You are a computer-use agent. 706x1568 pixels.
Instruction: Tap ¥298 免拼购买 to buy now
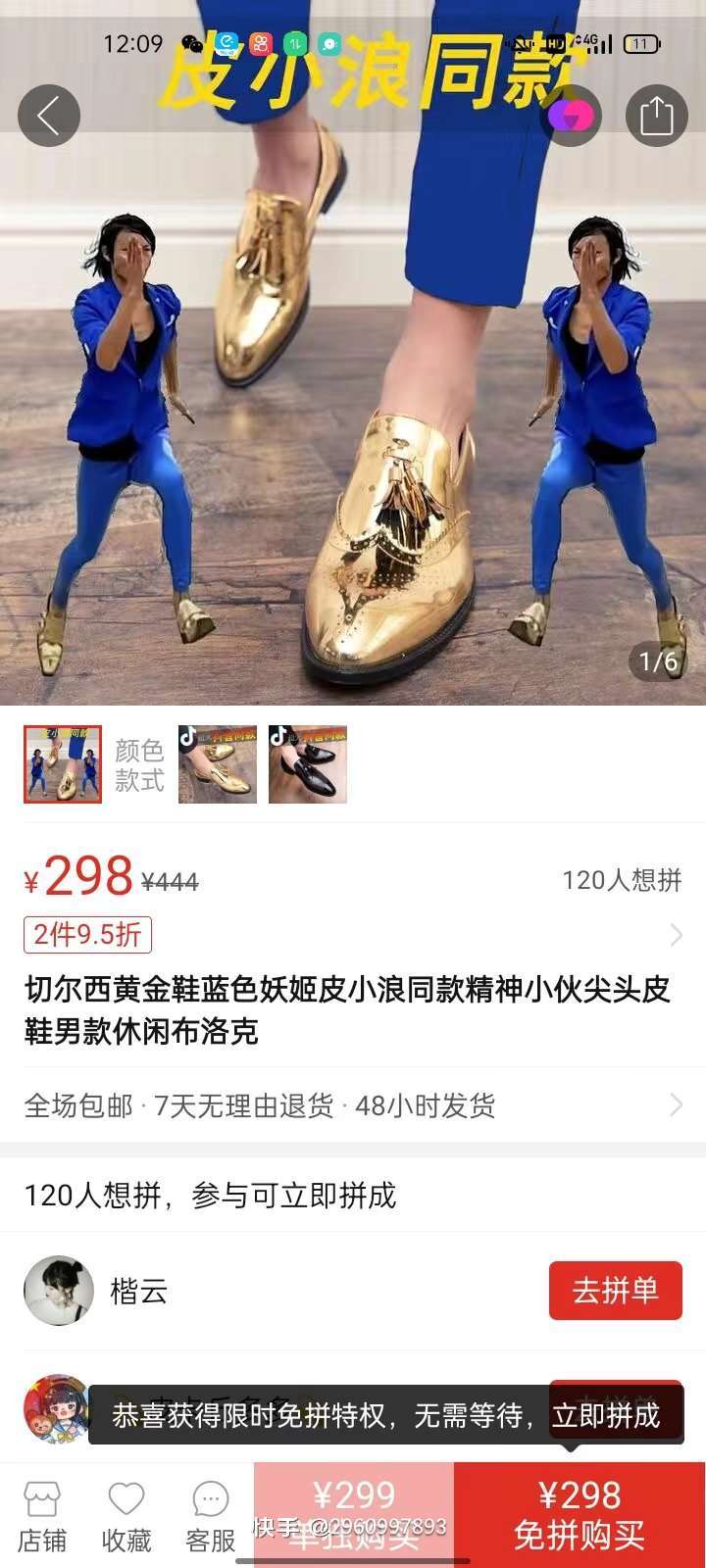[580, 1514]
